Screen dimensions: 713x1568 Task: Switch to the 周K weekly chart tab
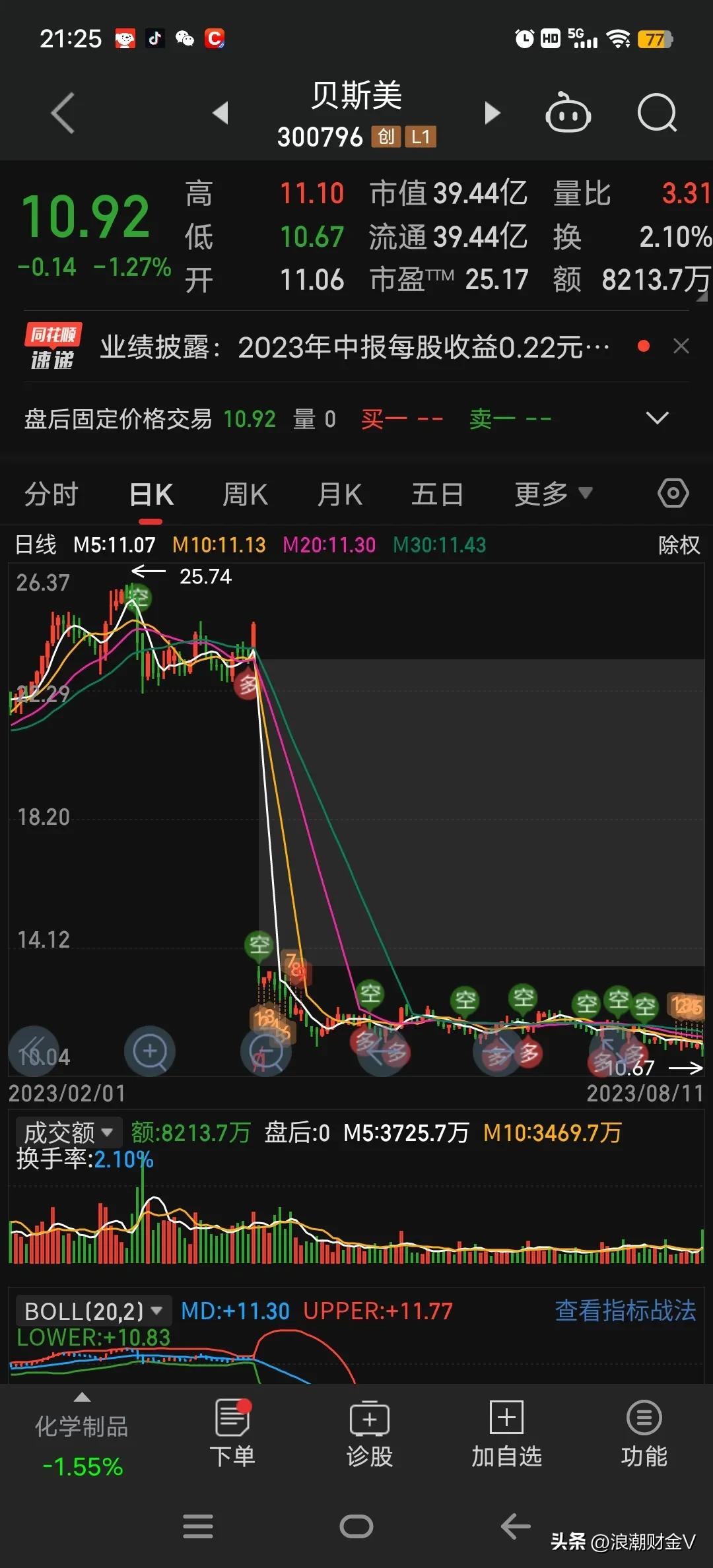tap(245, 493)
